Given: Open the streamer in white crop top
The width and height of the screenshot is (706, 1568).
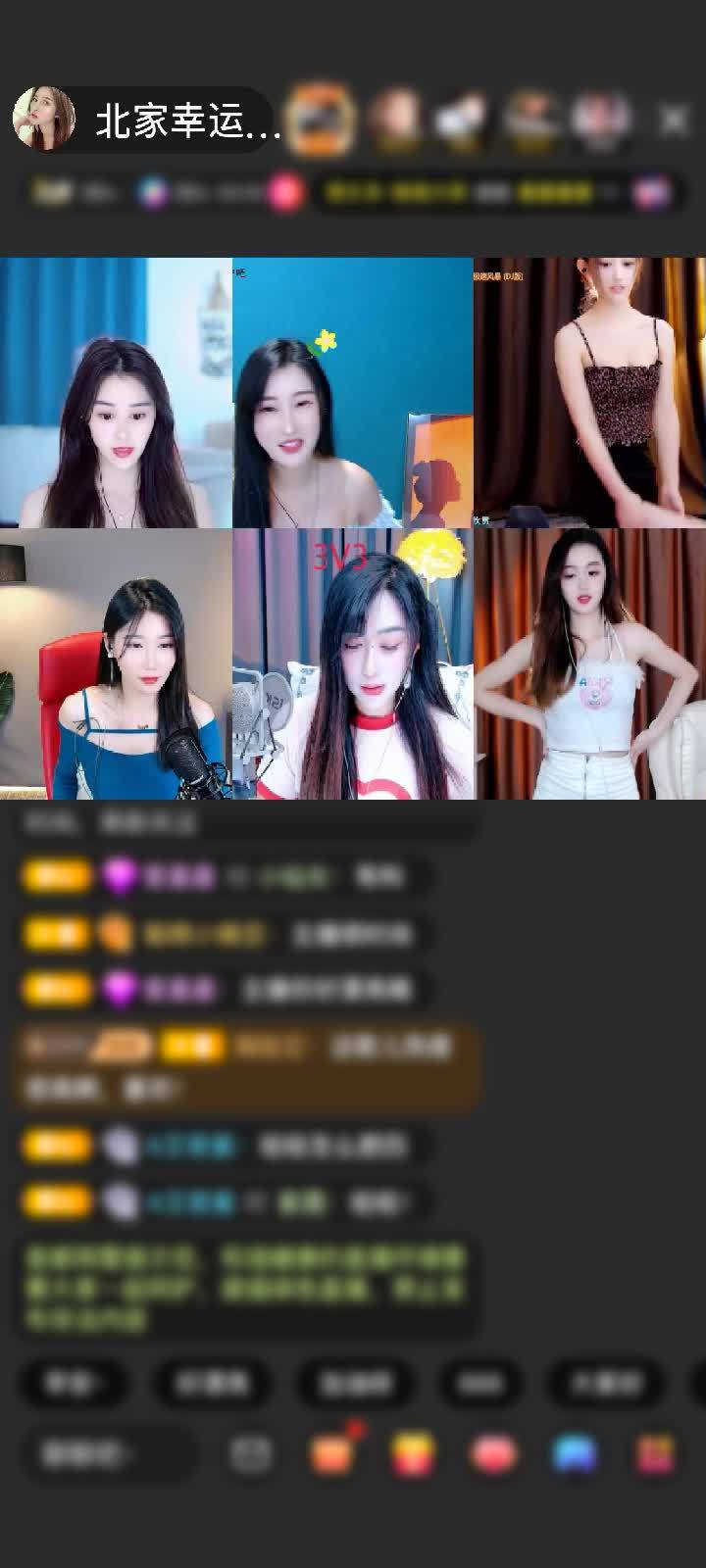Looking at the screenshot, I should 590,664.
